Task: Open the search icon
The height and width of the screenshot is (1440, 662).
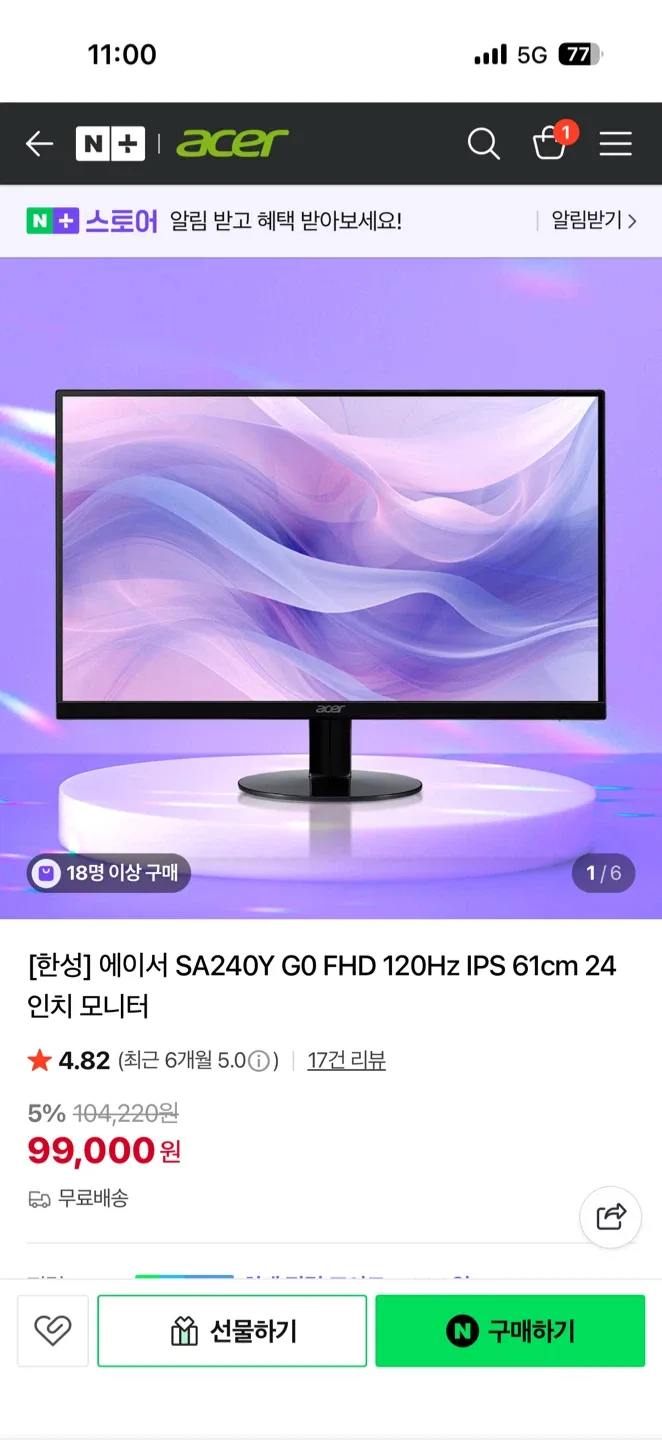Action: click(x=483, y=144)
